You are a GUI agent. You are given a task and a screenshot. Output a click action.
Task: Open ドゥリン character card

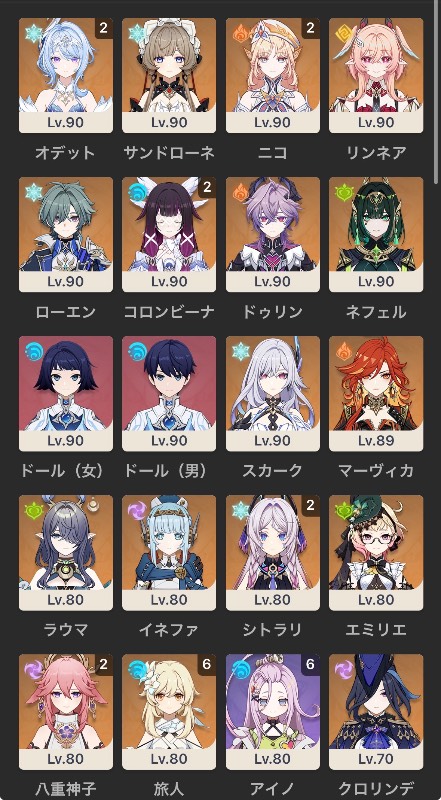click(273, 235)
